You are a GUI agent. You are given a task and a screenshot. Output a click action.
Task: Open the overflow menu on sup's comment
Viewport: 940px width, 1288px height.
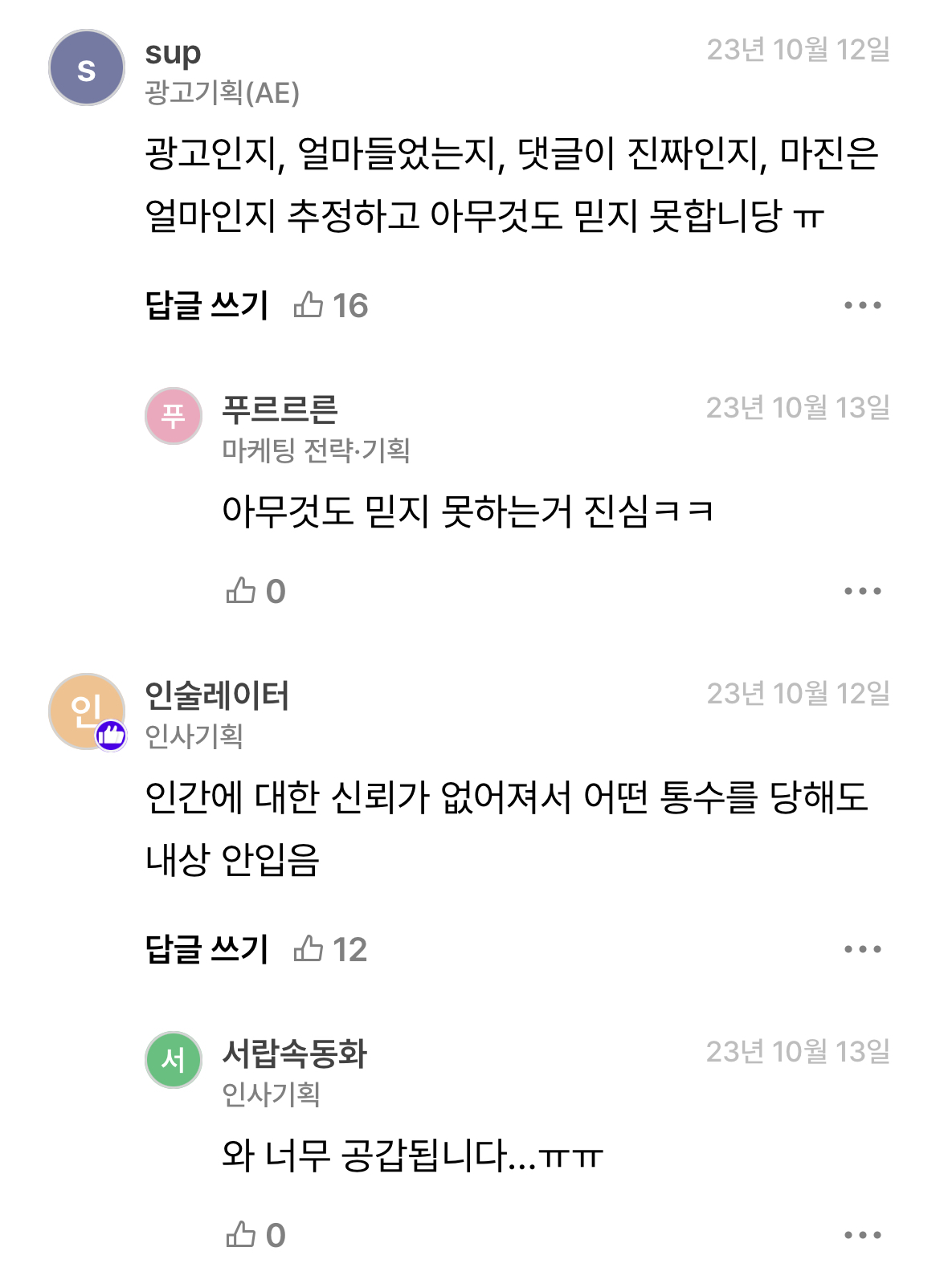(x=862, y=305)
